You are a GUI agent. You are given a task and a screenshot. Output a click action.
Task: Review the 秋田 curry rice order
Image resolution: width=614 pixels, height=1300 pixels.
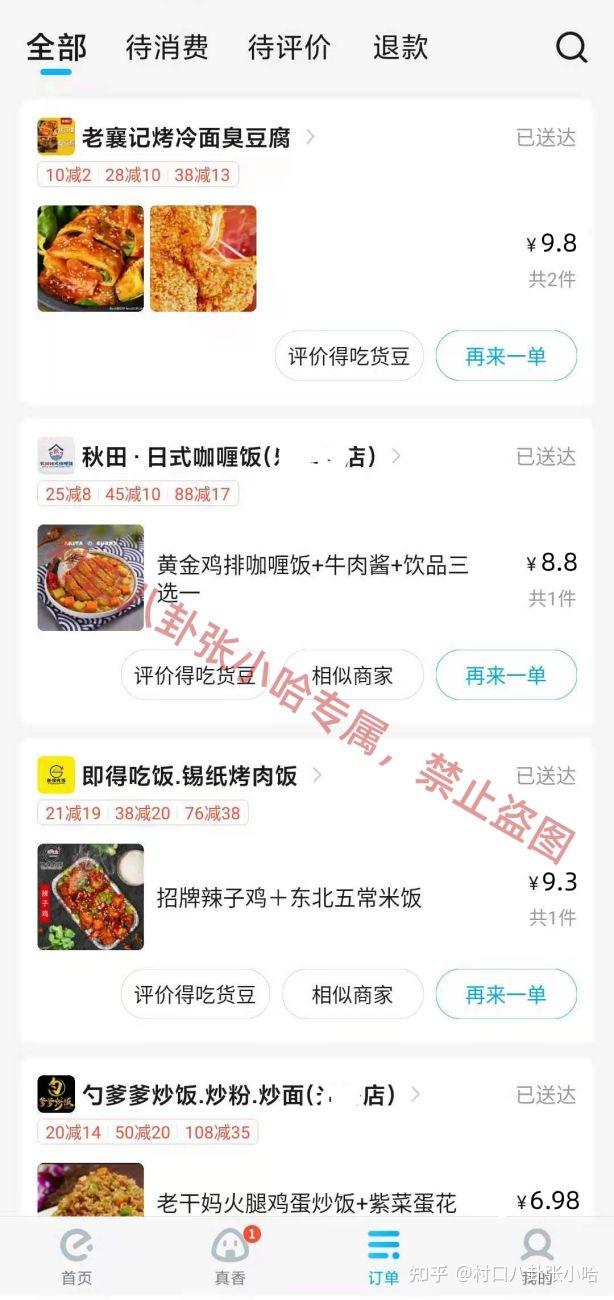tap(195, 675)
